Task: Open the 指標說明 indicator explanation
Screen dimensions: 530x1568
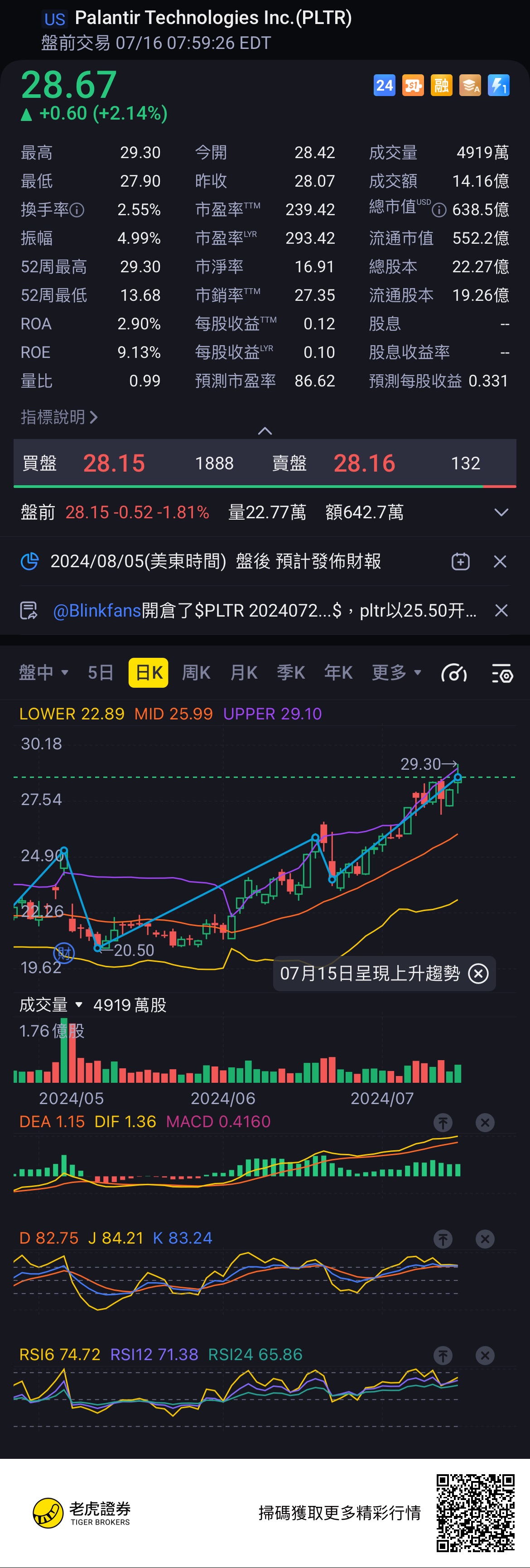Action: [59, 417]
